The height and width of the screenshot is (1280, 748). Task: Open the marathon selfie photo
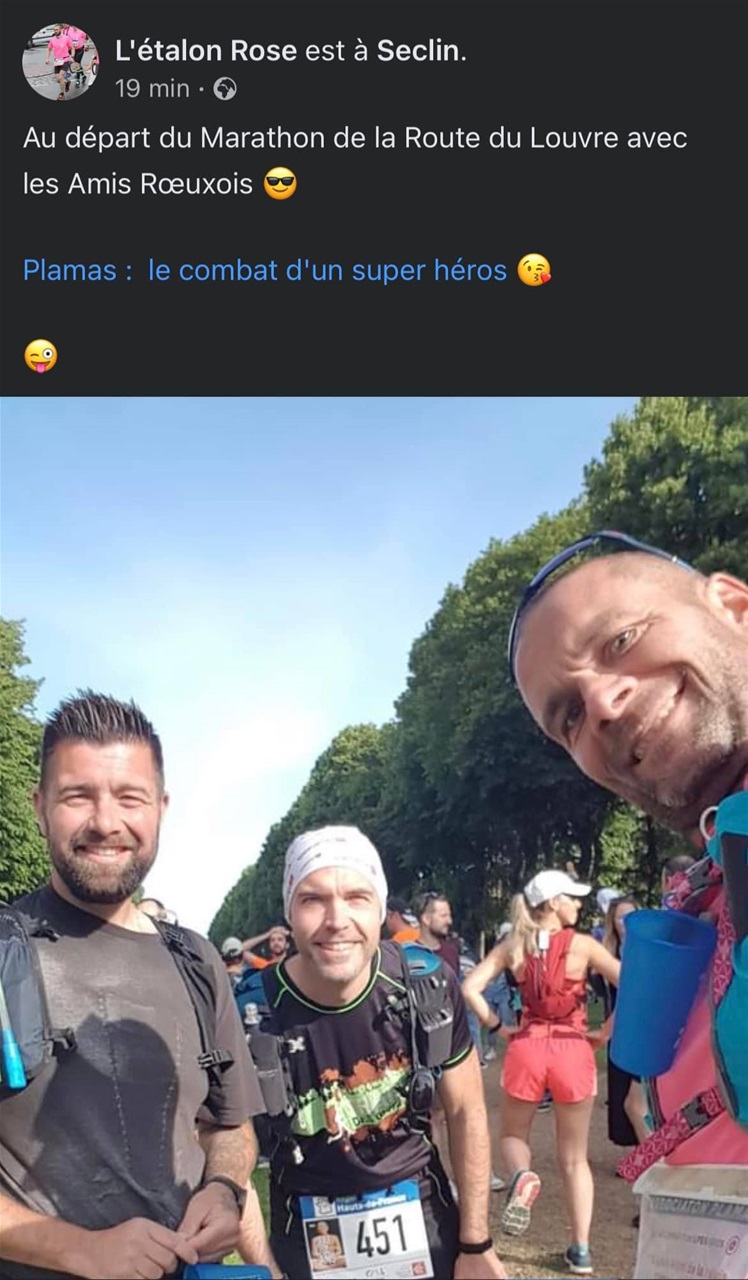(x=374, y=838)
